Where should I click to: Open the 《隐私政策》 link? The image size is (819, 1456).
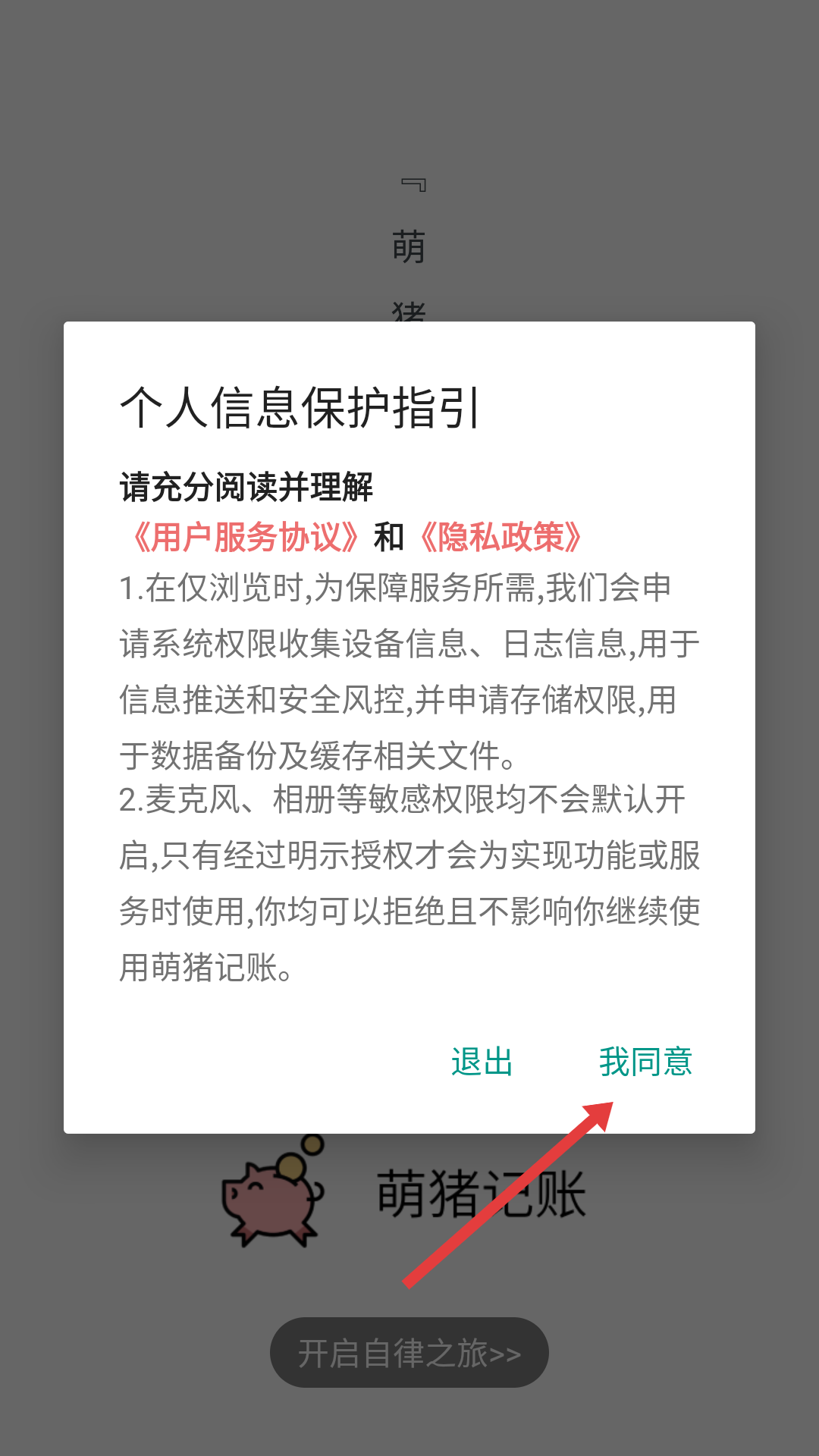(x=500, y=537)
